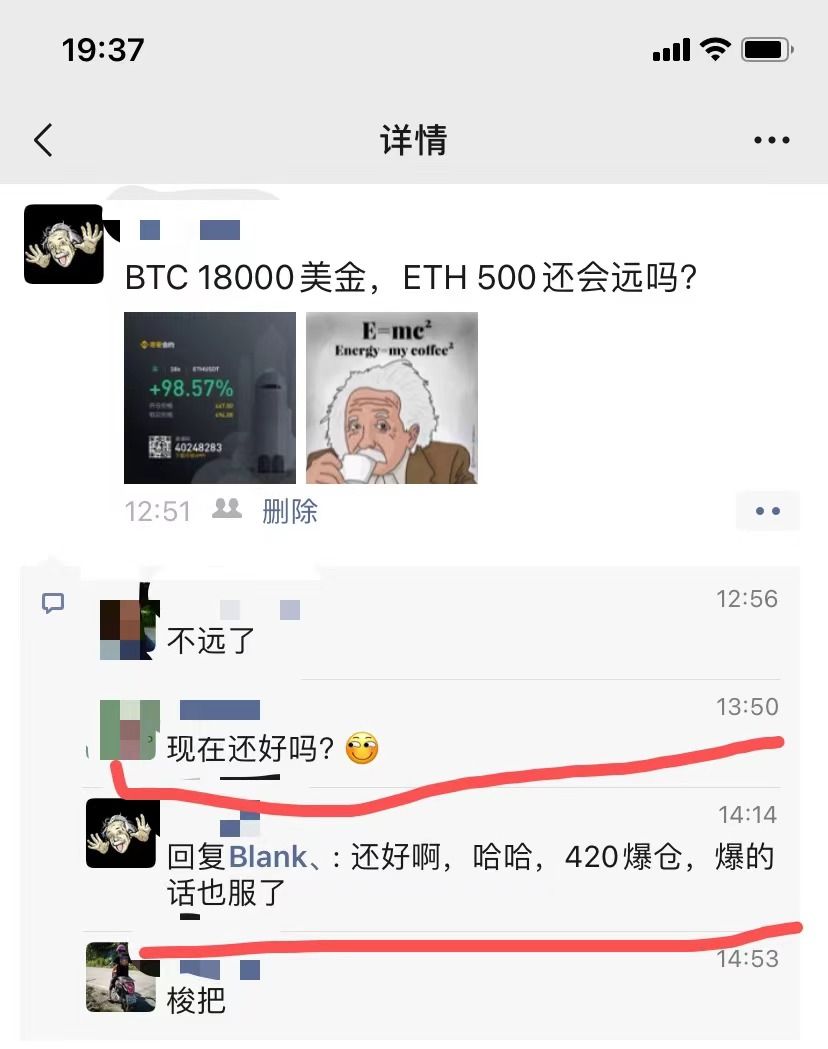Open the +98.57% trading screenshot image
Viewport: 828px width, 1049px height.
point(209,398)
